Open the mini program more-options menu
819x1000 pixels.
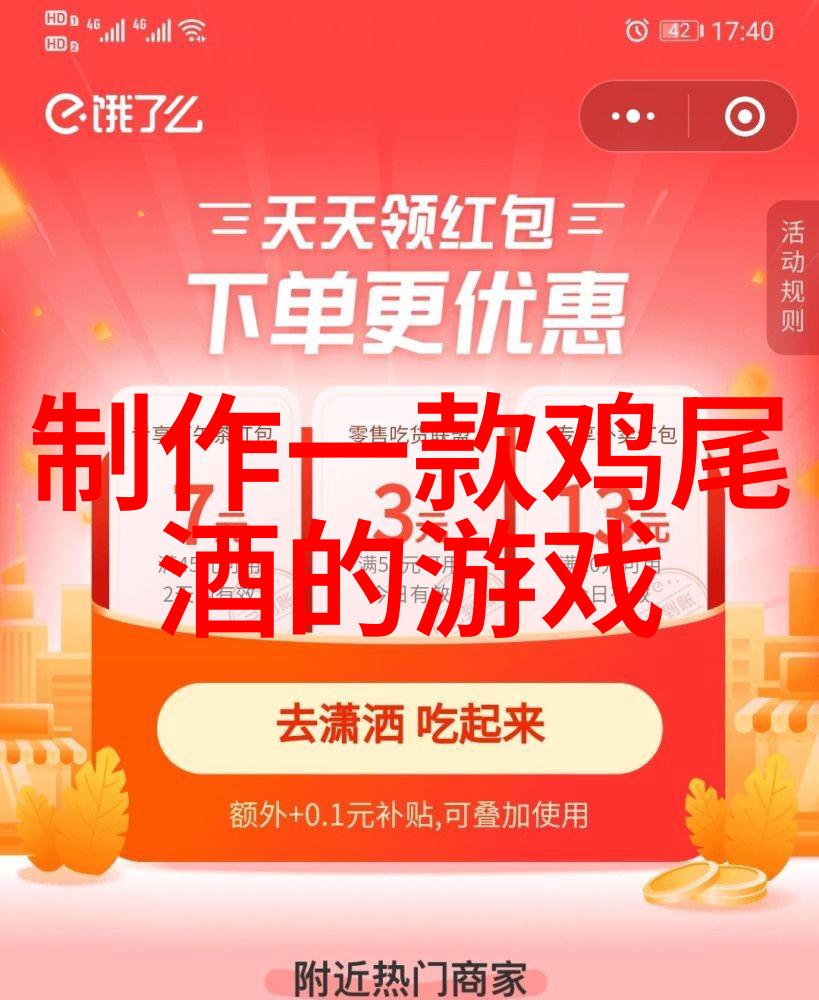pos(633,117)
